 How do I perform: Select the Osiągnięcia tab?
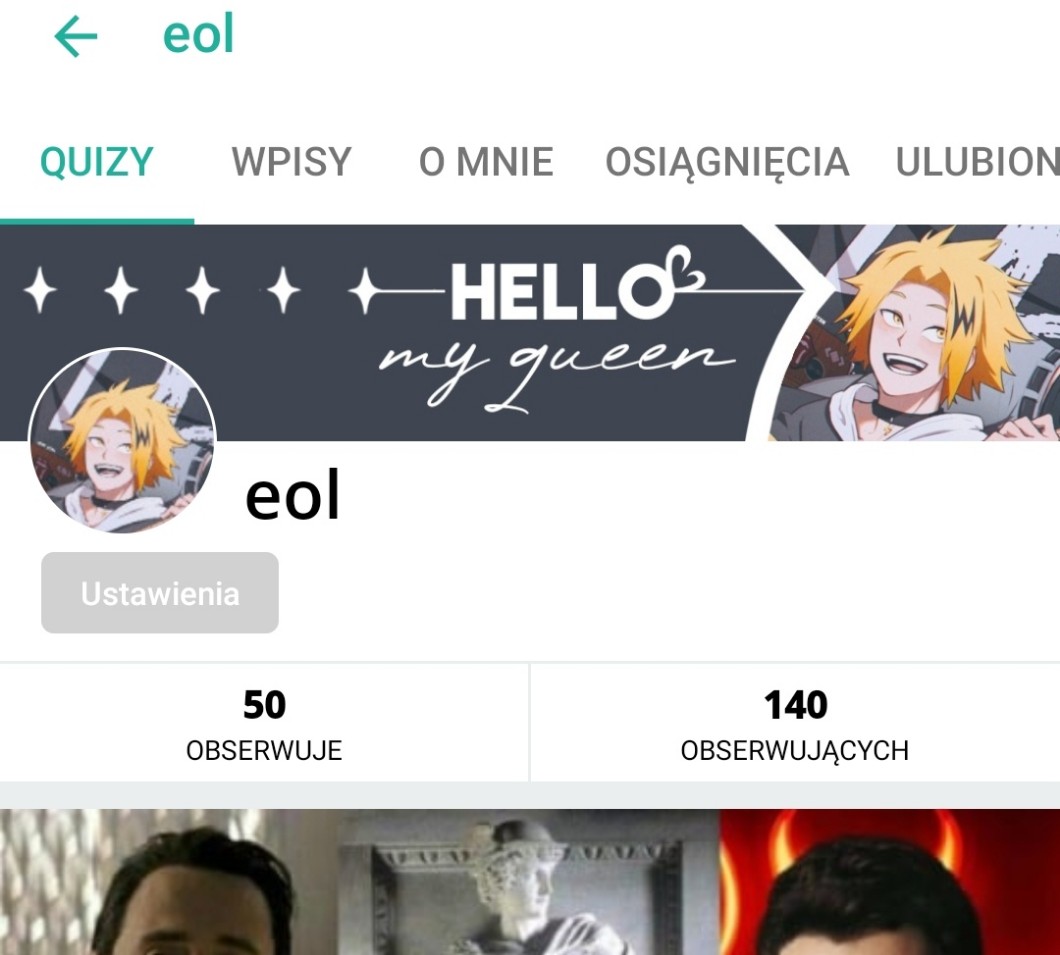[x=727, y=162]
